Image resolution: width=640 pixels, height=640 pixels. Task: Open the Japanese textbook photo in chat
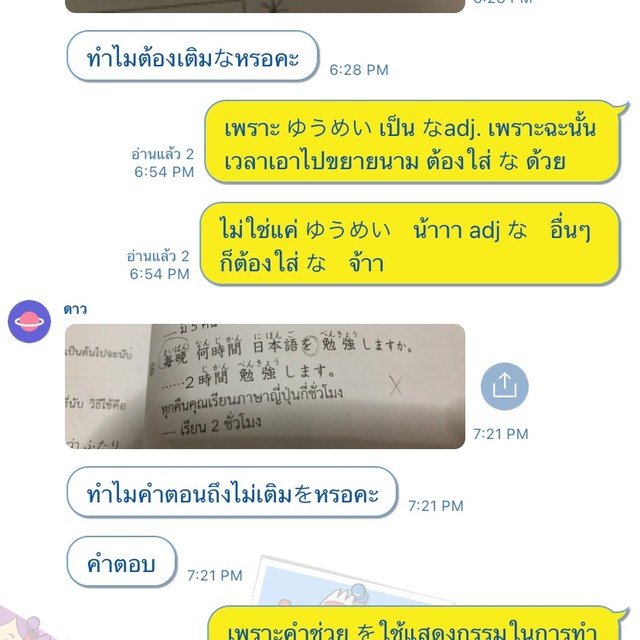coord(265,386)
